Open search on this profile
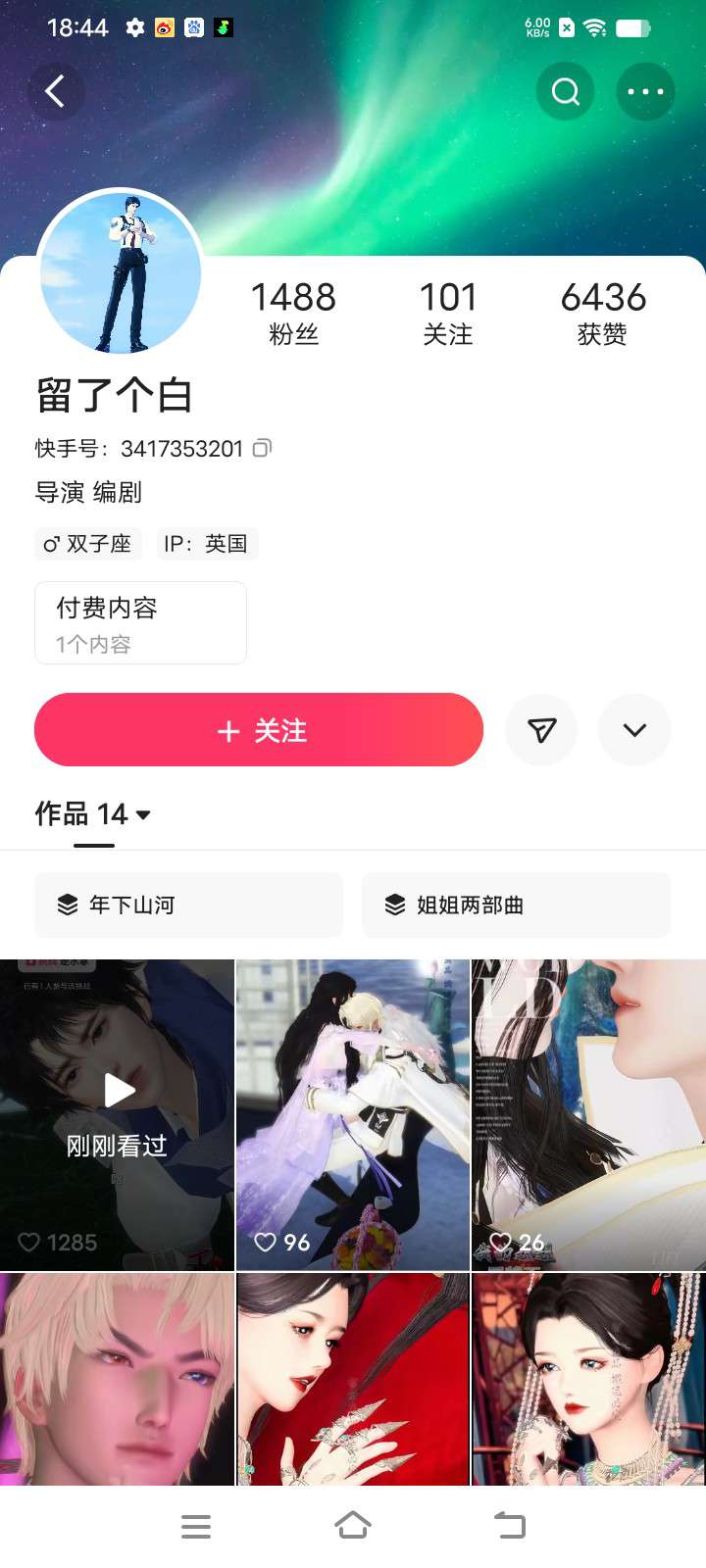 (x=565, y=92)
